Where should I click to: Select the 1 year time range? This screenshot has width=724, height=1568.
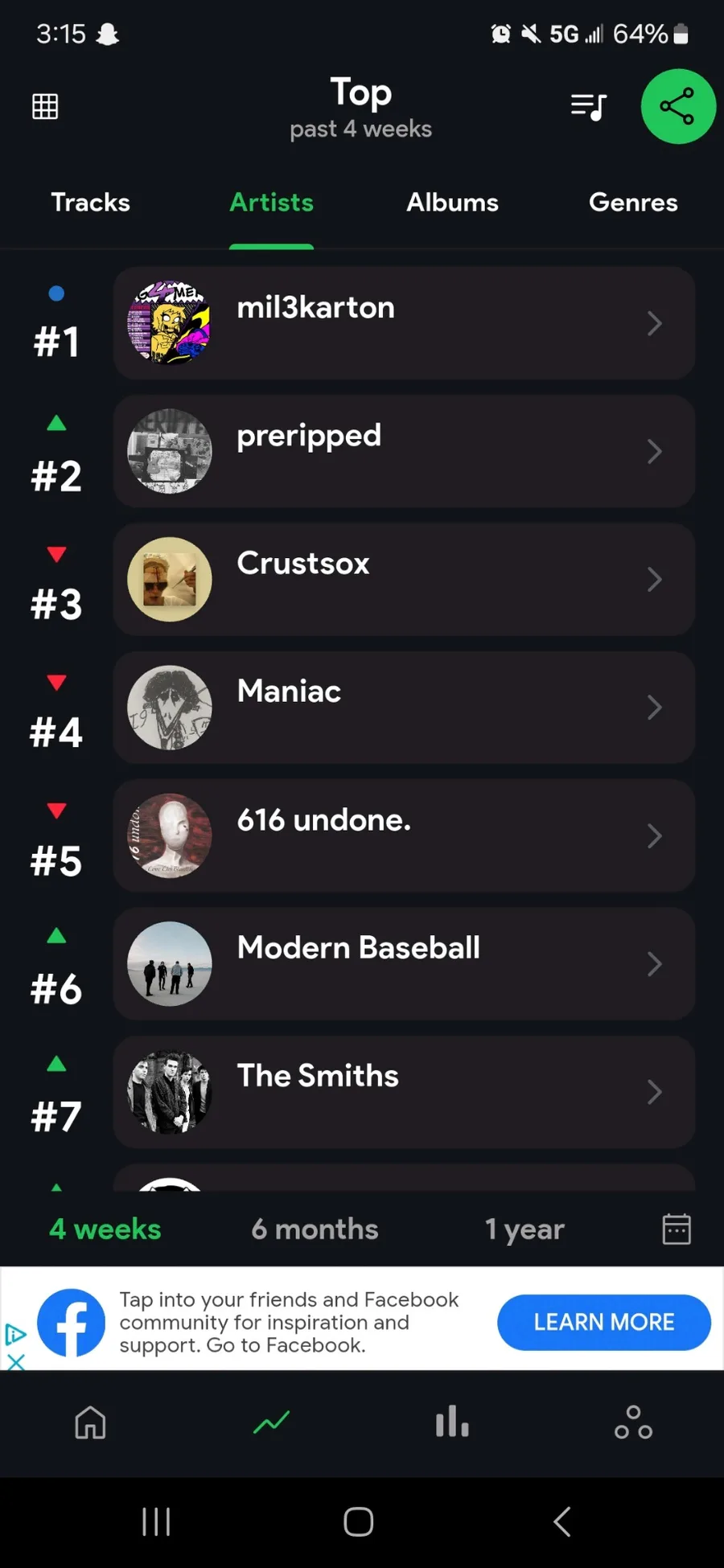(524, 1229)
